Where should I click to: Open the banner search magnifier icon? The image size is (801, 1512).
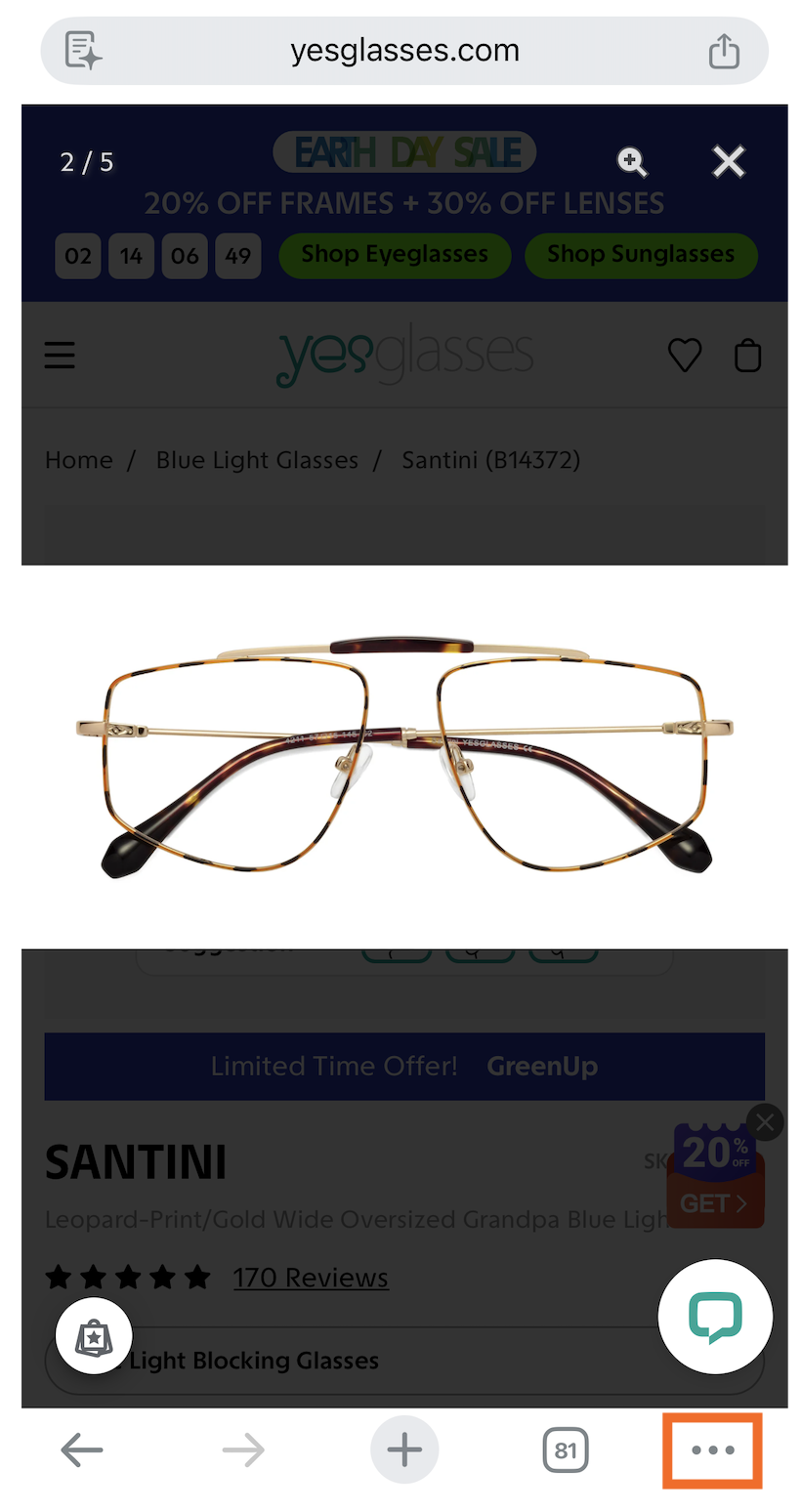tap(632, 162)
